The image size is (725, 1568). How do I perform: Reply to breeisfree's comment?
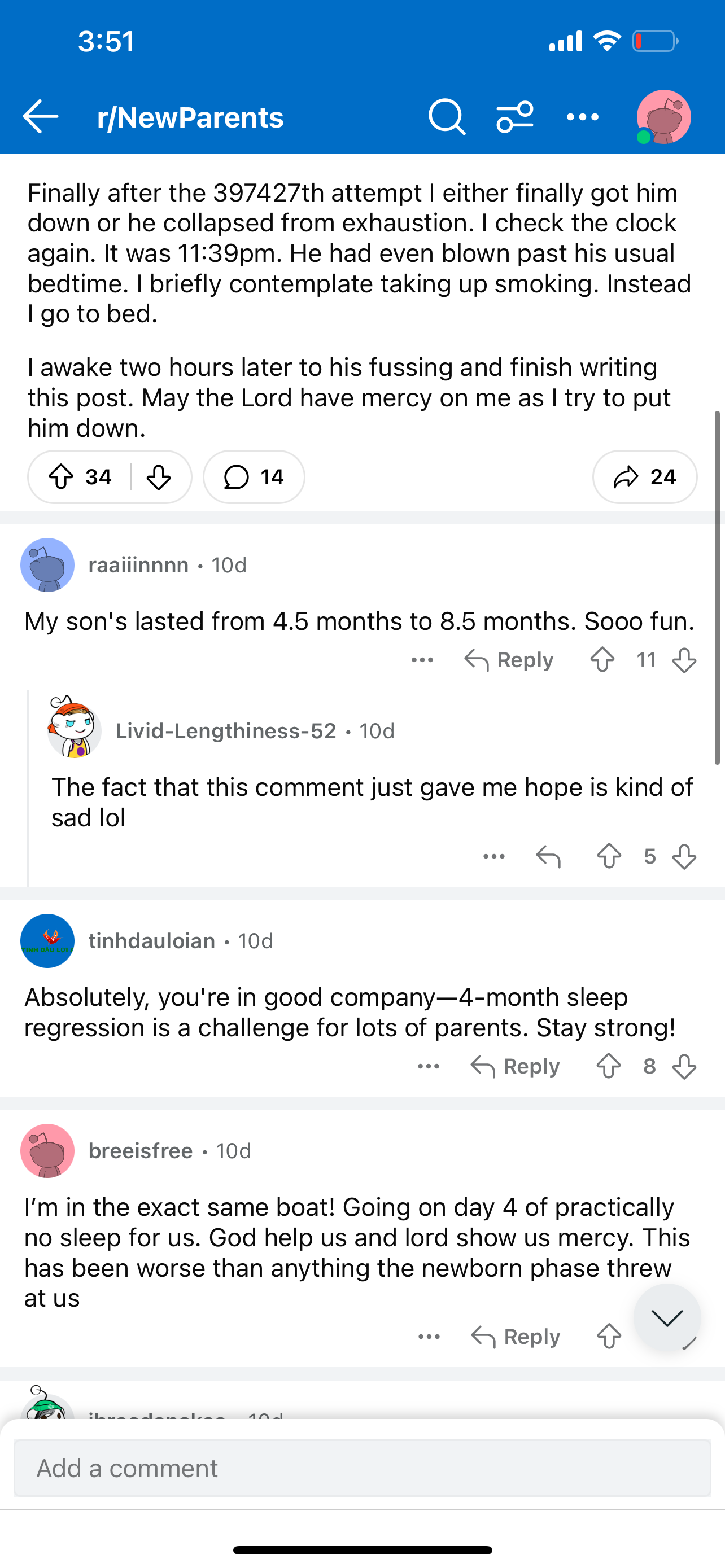(516, 1337)
